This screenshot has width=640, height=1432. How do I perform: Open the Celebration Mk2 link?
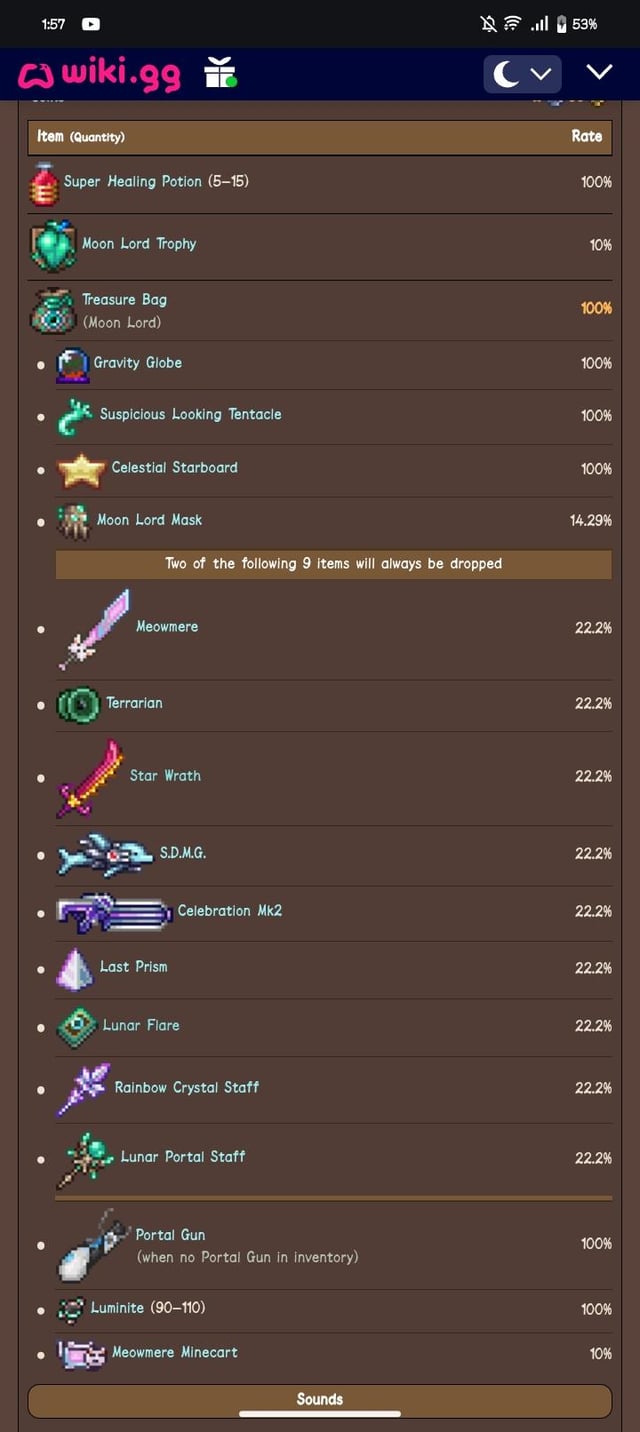click(x=230, y=910)
